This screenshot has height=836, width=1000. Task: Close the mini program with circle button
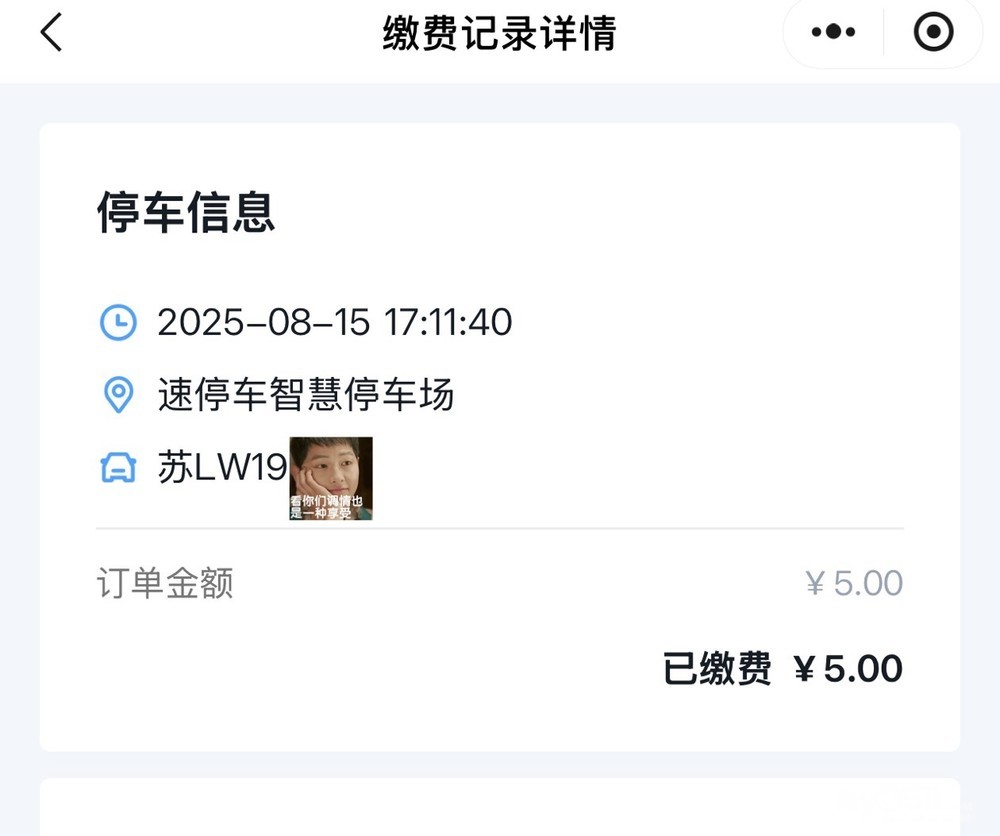[934, 33]
